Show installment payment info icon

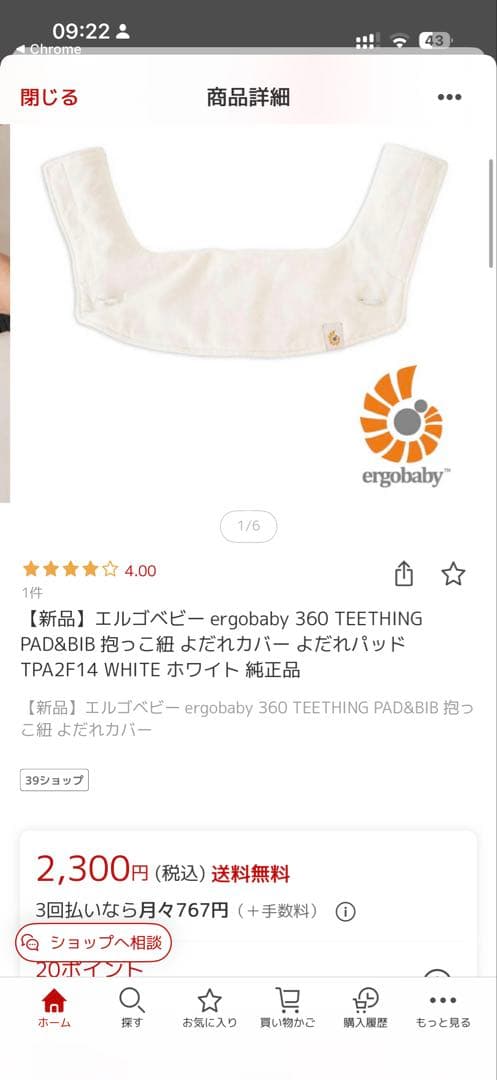tap(345, 912)
